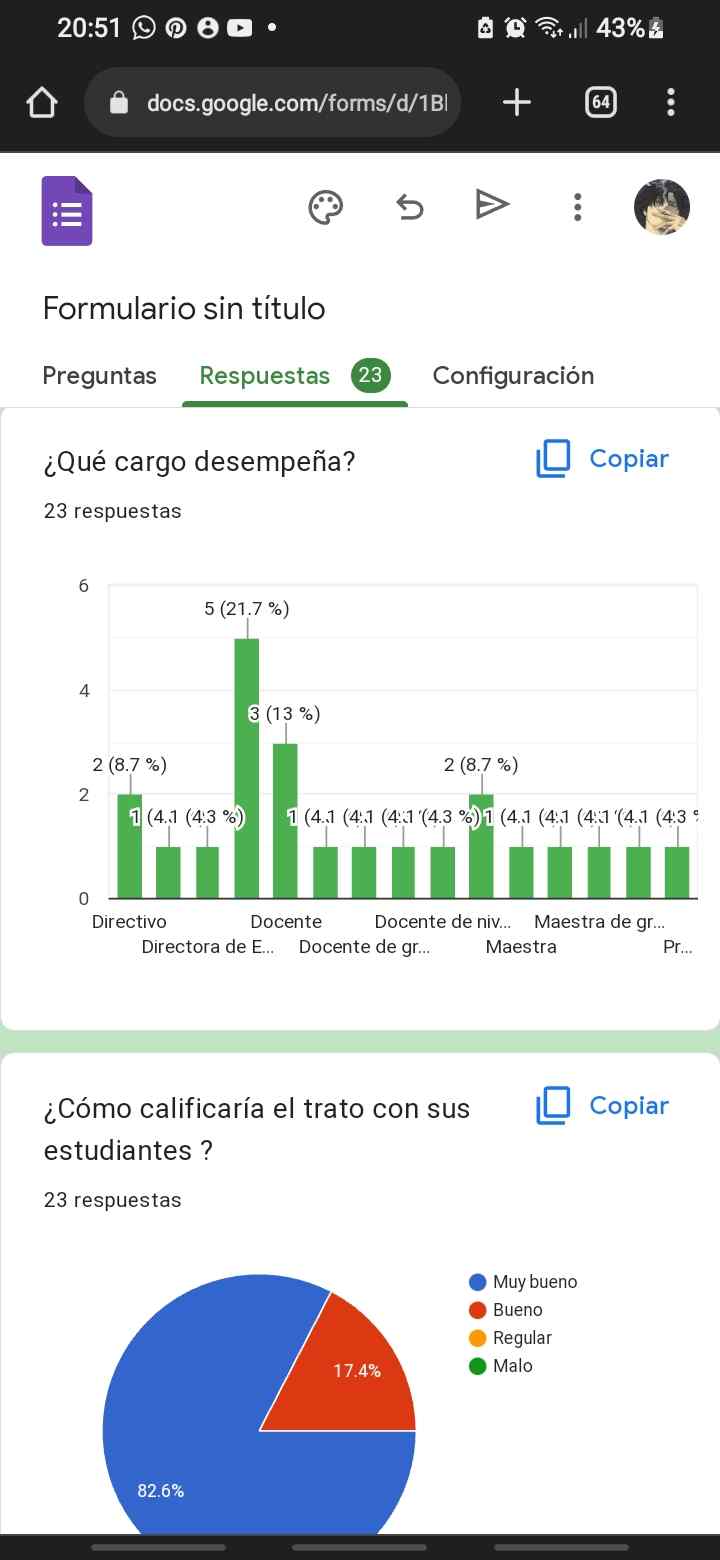Open the Chrome overflow menu
Screen dimensions: 720x1560
pyautogui.click(x=670, y=102)
